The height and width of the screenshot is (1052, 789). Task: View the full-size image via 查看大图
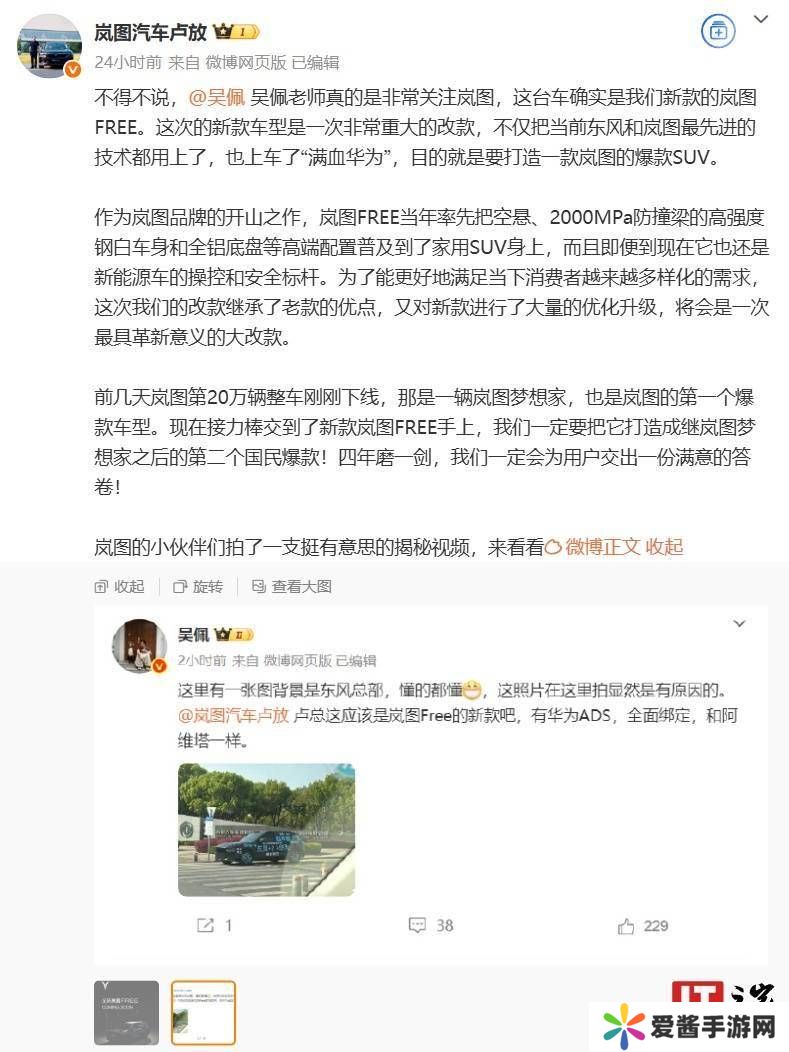coord(291,586)
